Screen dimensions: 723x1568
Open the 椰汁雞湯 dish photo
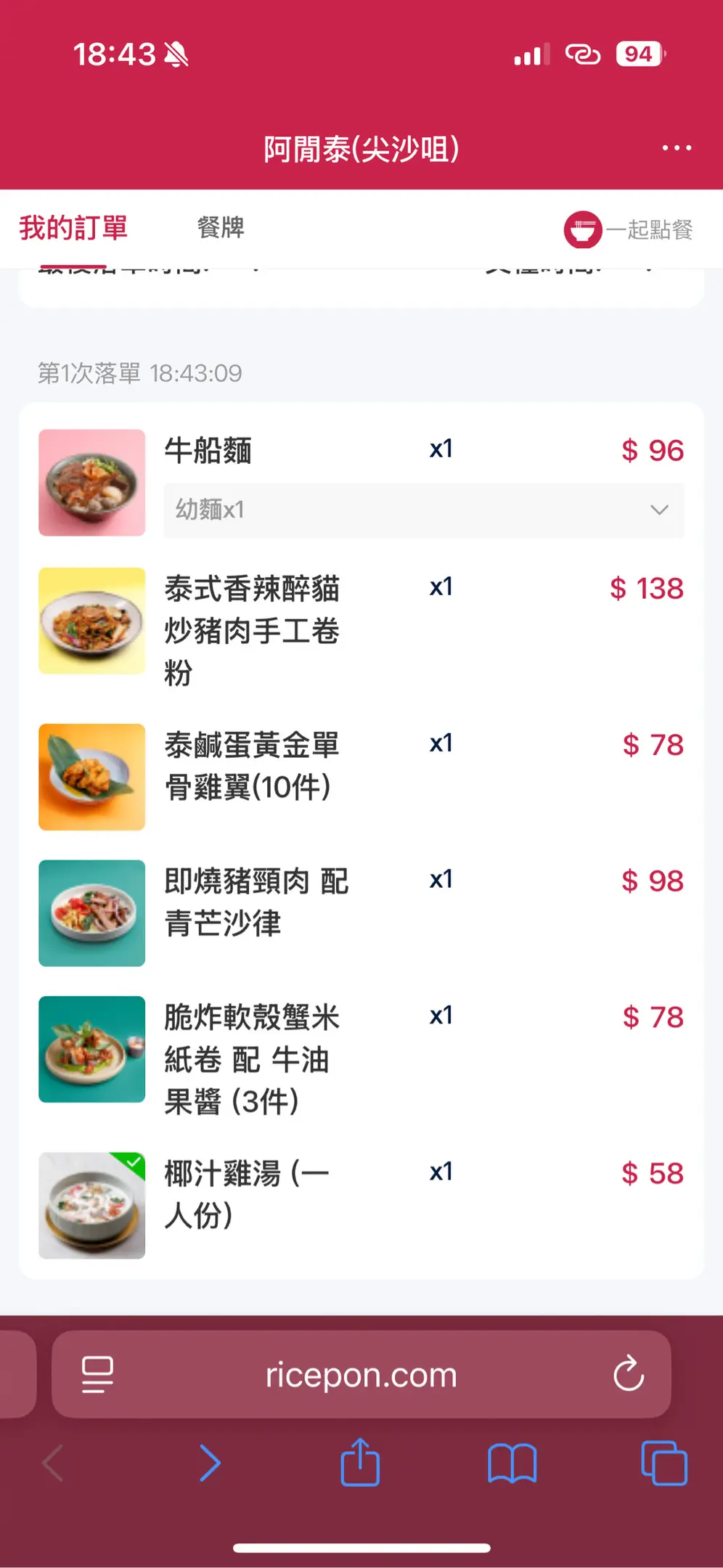click(x=92, y=1206)
